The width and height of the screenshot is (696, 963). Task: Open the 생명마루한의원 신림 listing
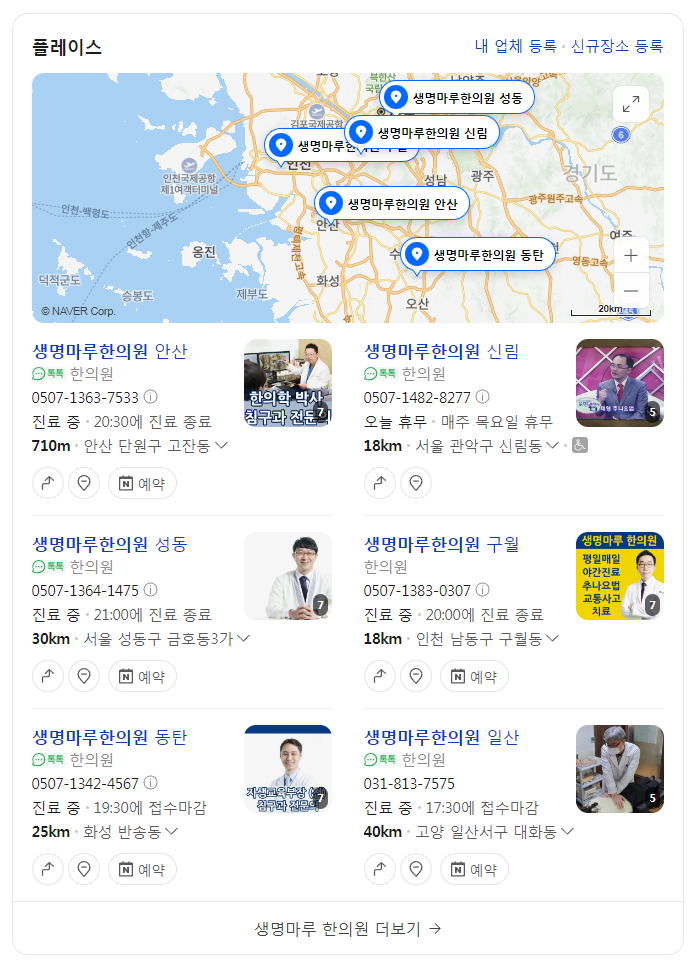pyautogui.click(x=441, y=351)
